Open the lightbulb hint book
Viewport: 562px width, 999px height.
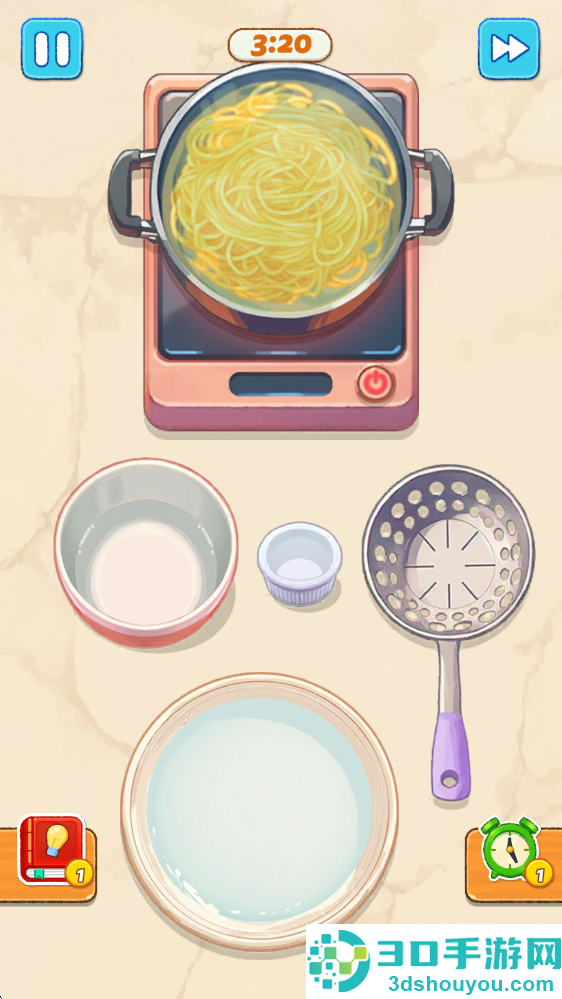54,851
